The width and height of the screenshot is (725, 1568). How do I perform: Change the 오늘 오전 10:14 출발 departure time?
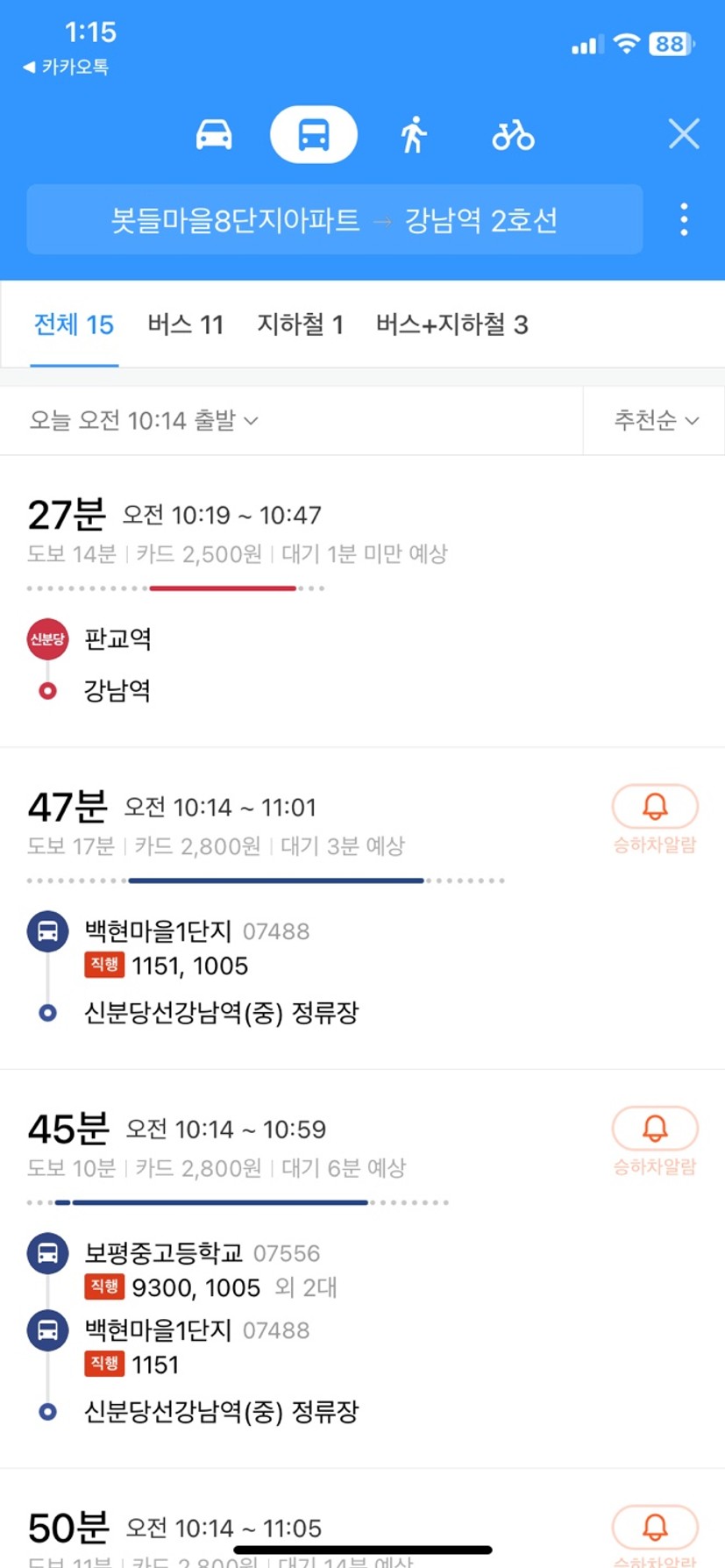pyautogui.click(x=144, y=421)
